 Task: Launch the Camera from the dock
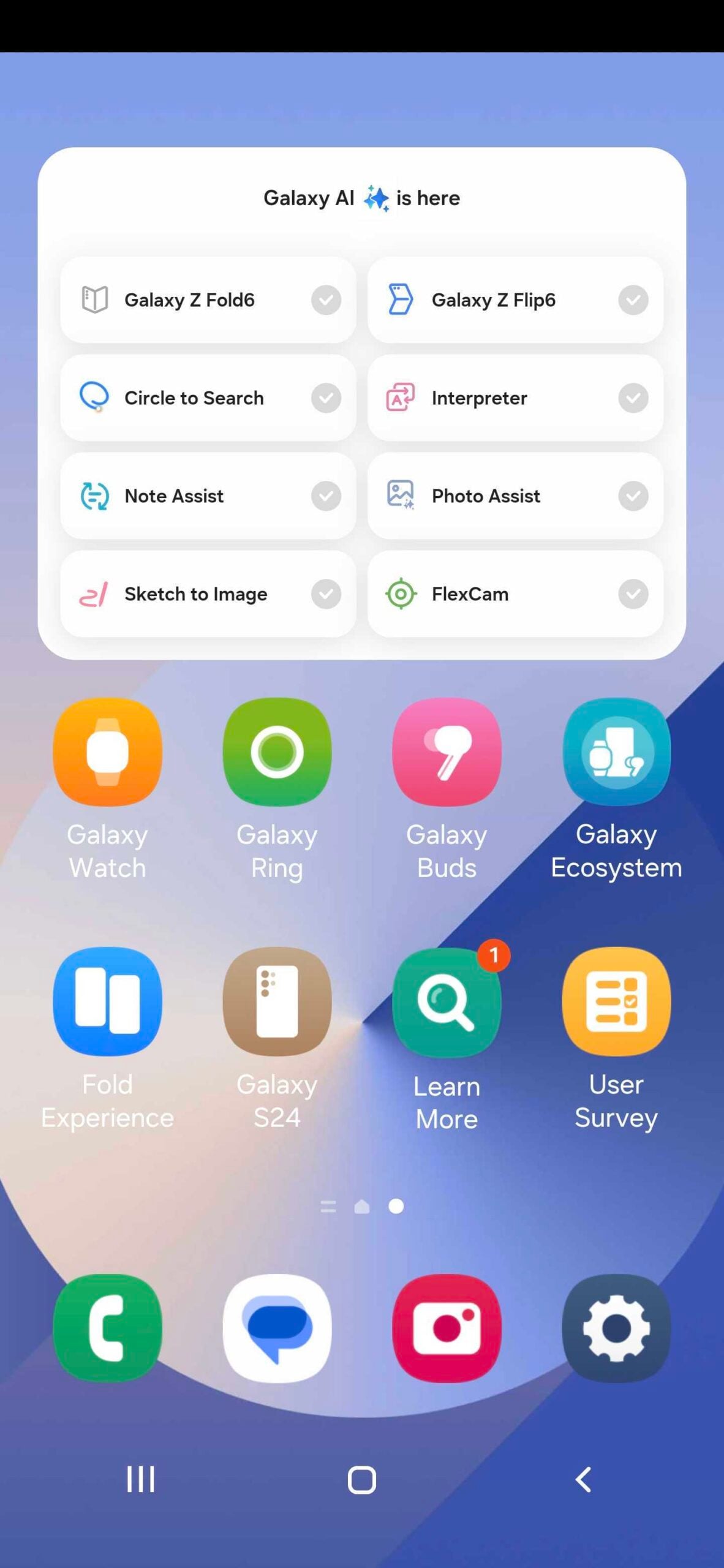tap(447, 1328)
